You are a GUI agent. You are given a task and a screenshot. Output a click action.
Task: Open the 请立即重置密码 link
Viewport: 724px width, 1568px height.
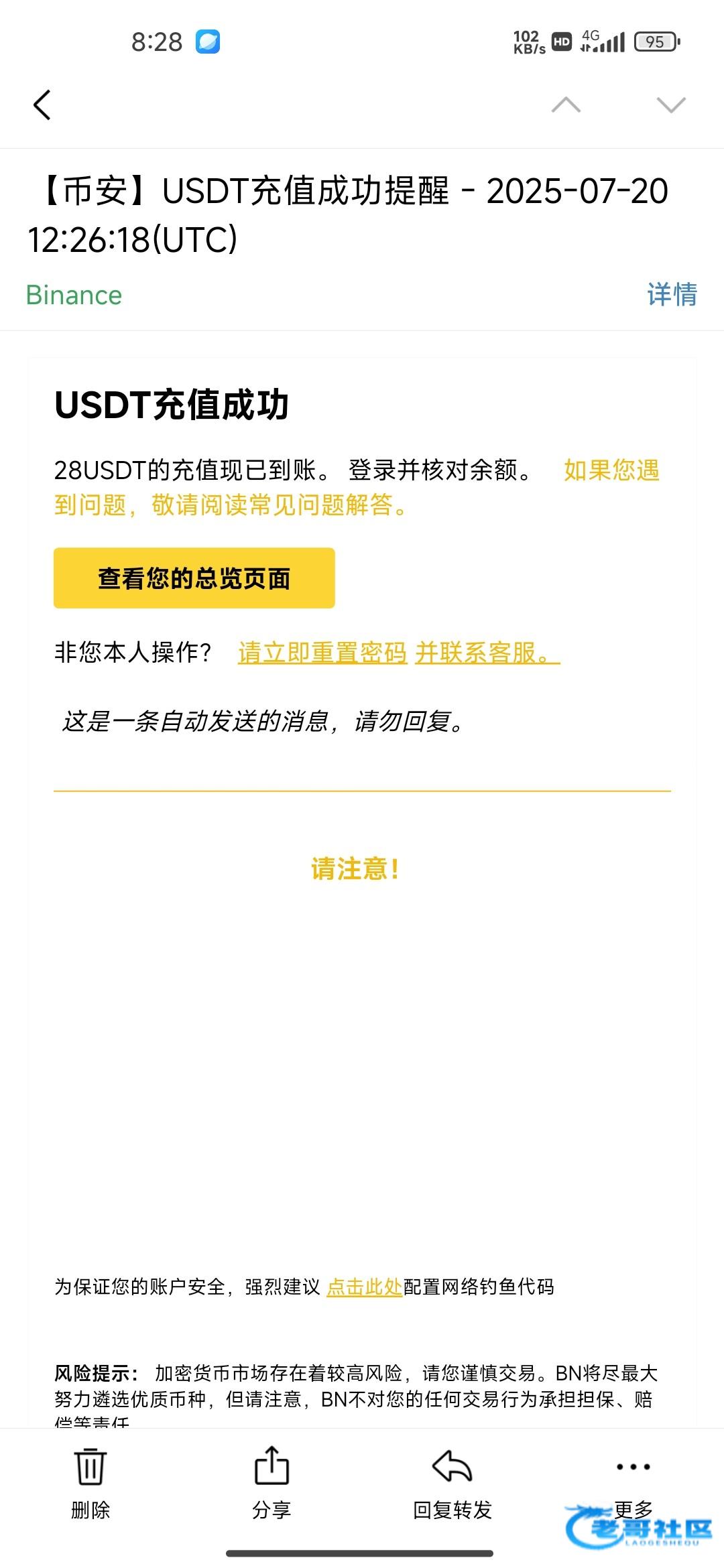pos(322,653)
